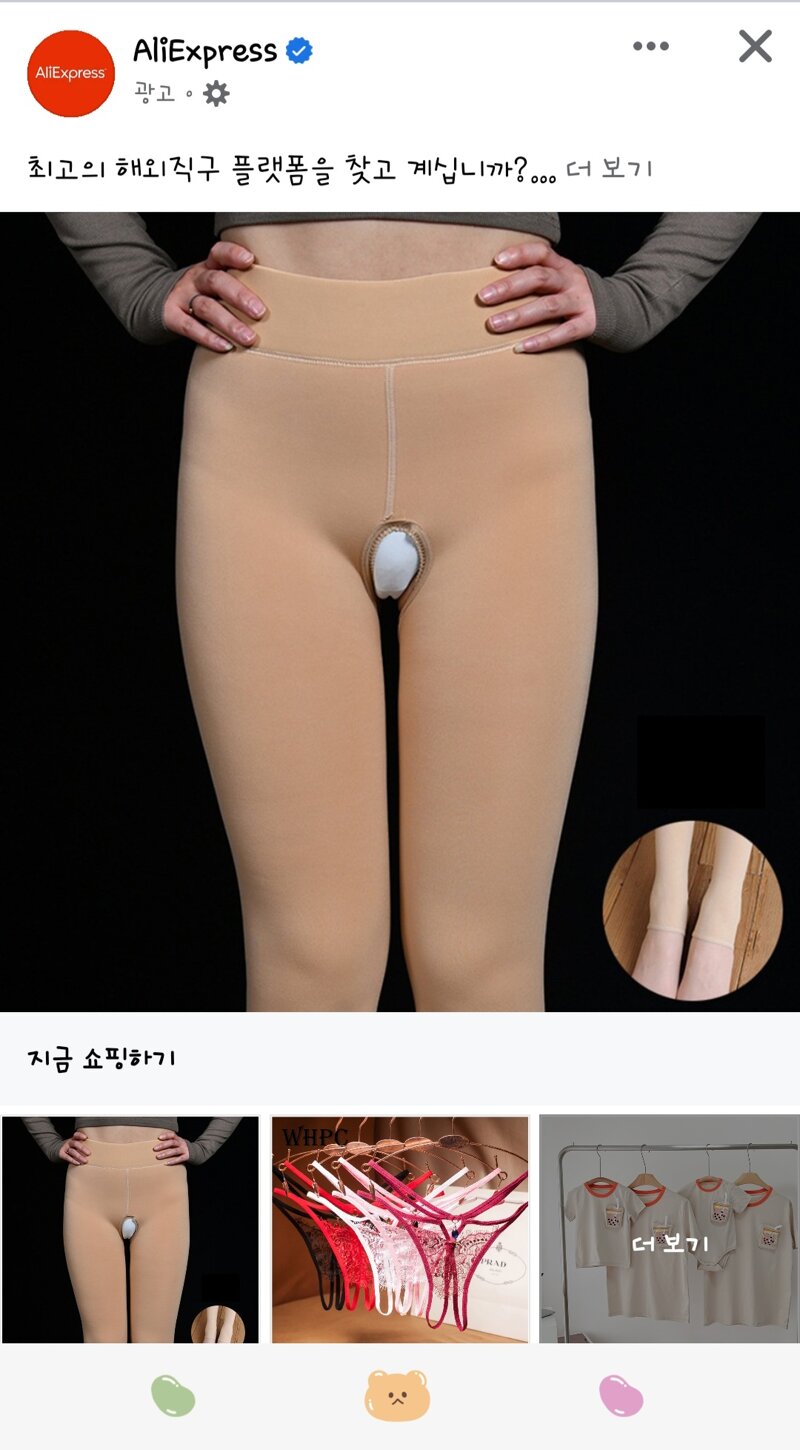Tap 더 보기 tile with family t-shirts
The height and width of the screenshot is (1450, 800).
coord(669,1229)
